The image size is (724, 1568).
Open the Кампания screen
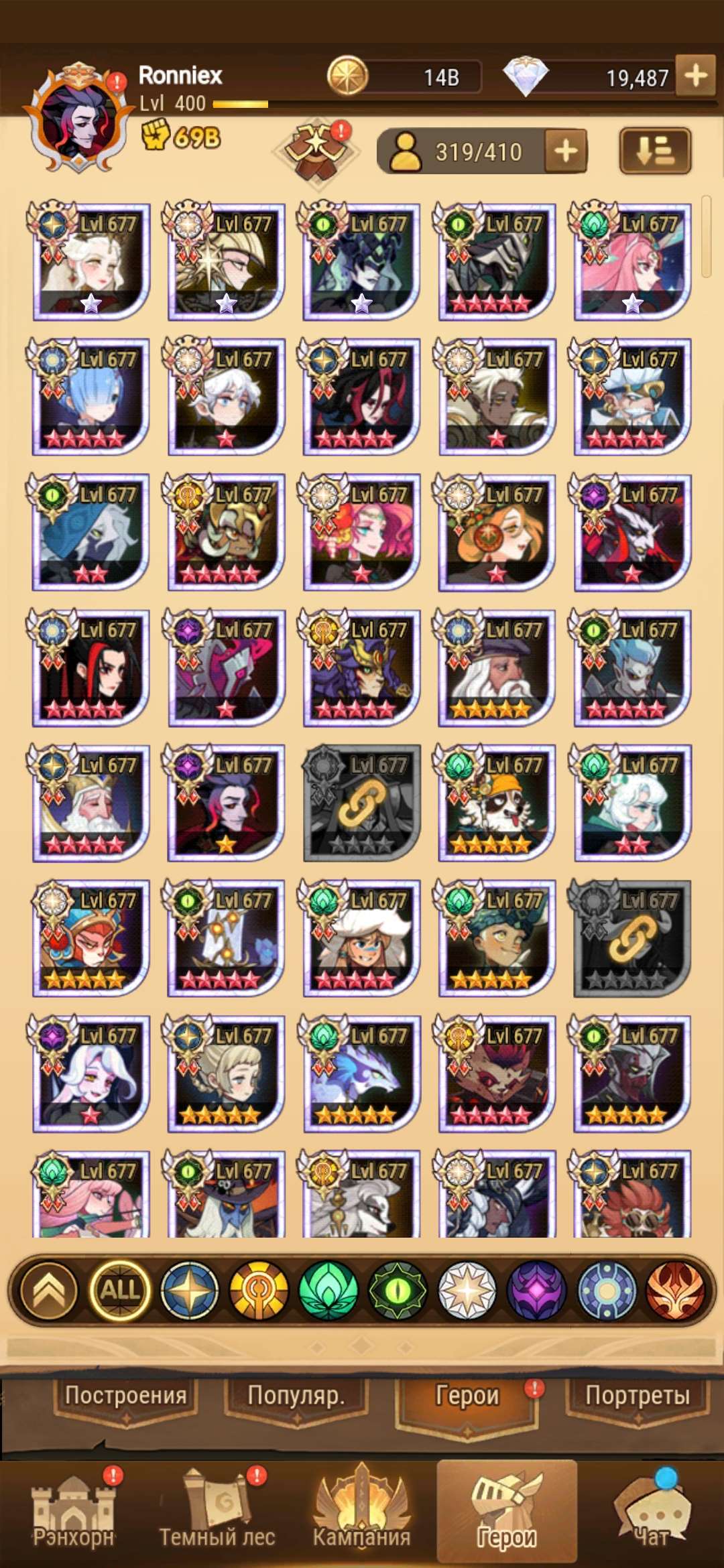pyautogui.click(x=361, y=1513)
